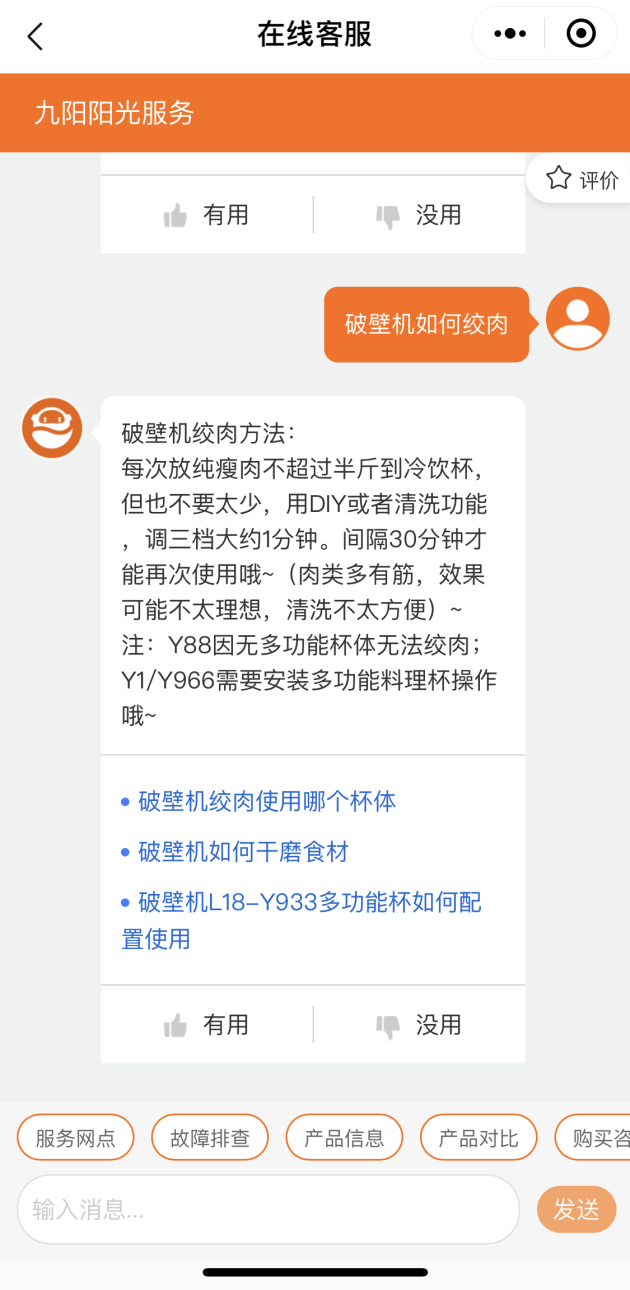
Task: Focus the 输入消息 text field
Action: [268, 1209]
